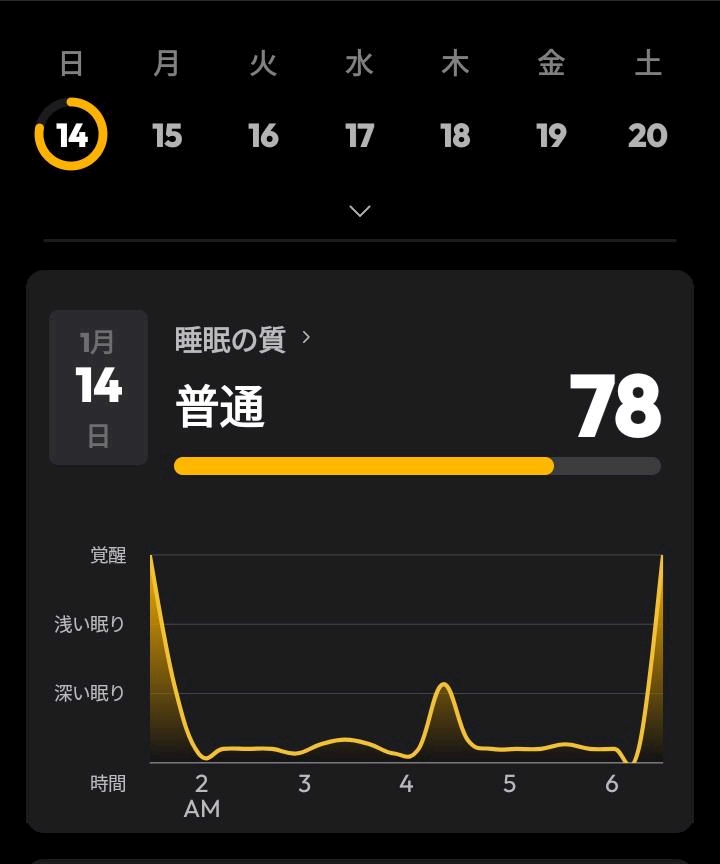Select Friday the 19th
The height and width of the screenshot is (864, 720).
(x=551, y=135)
